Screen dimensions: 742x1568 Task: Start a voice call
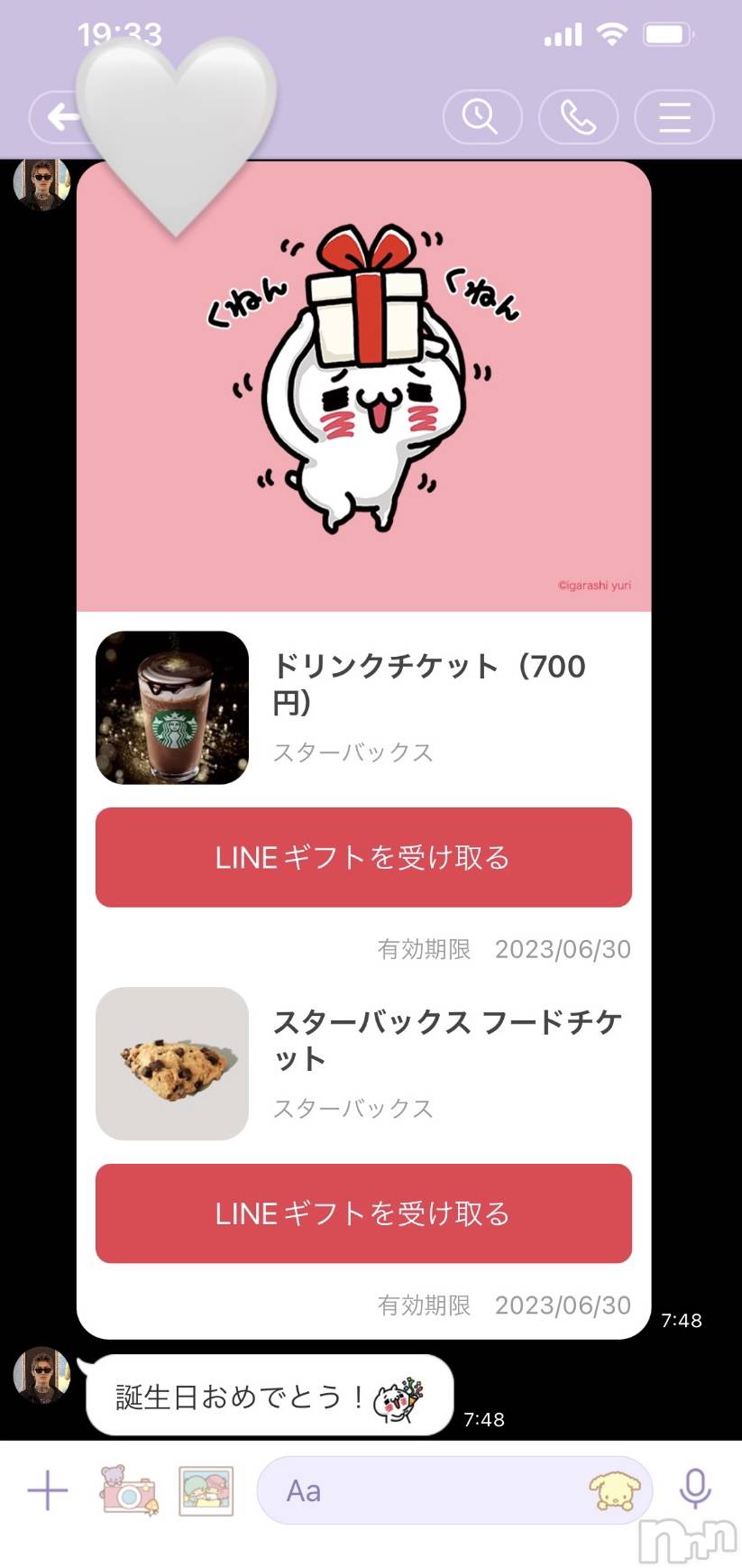(x=578, y=117)
